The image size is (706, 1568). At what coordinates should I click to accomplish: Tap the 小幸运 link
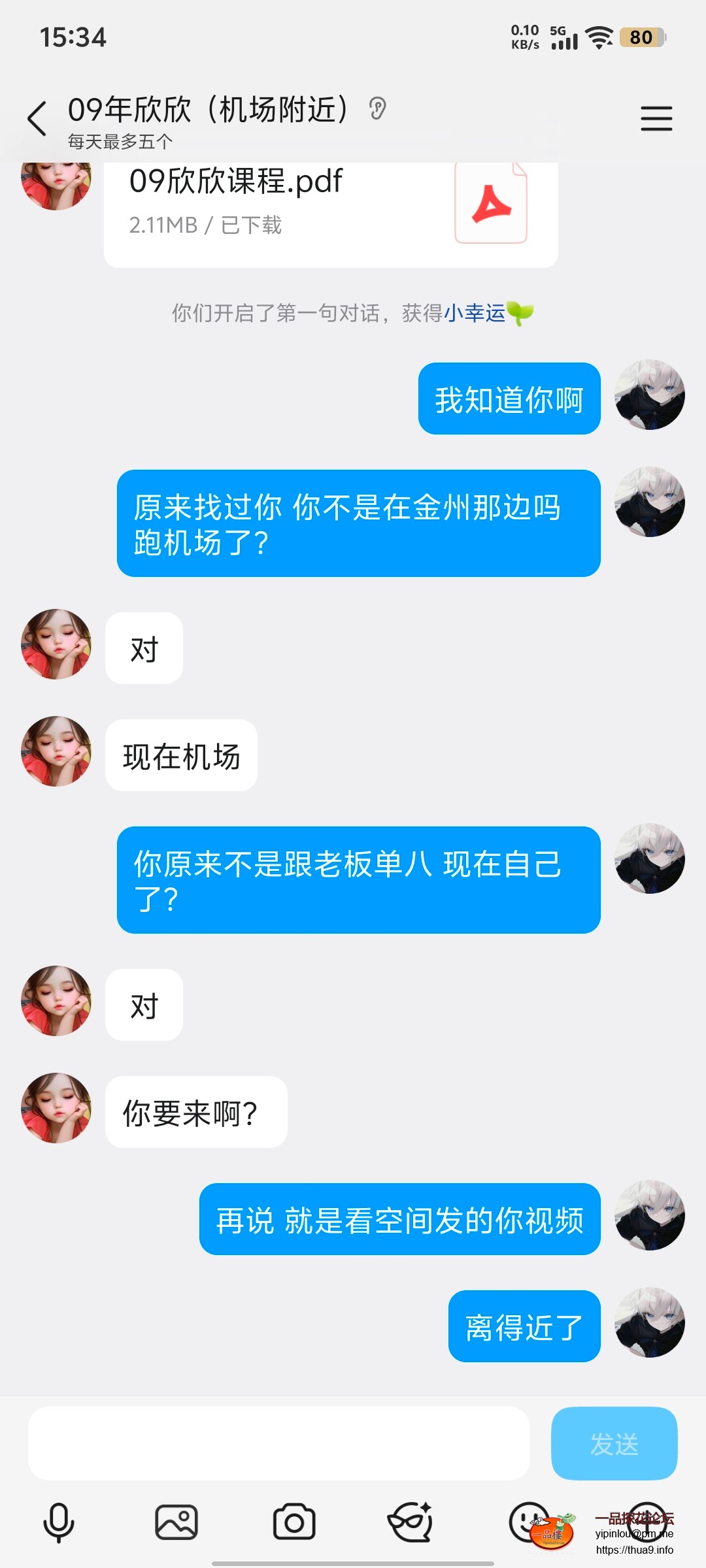click(475, 314)
